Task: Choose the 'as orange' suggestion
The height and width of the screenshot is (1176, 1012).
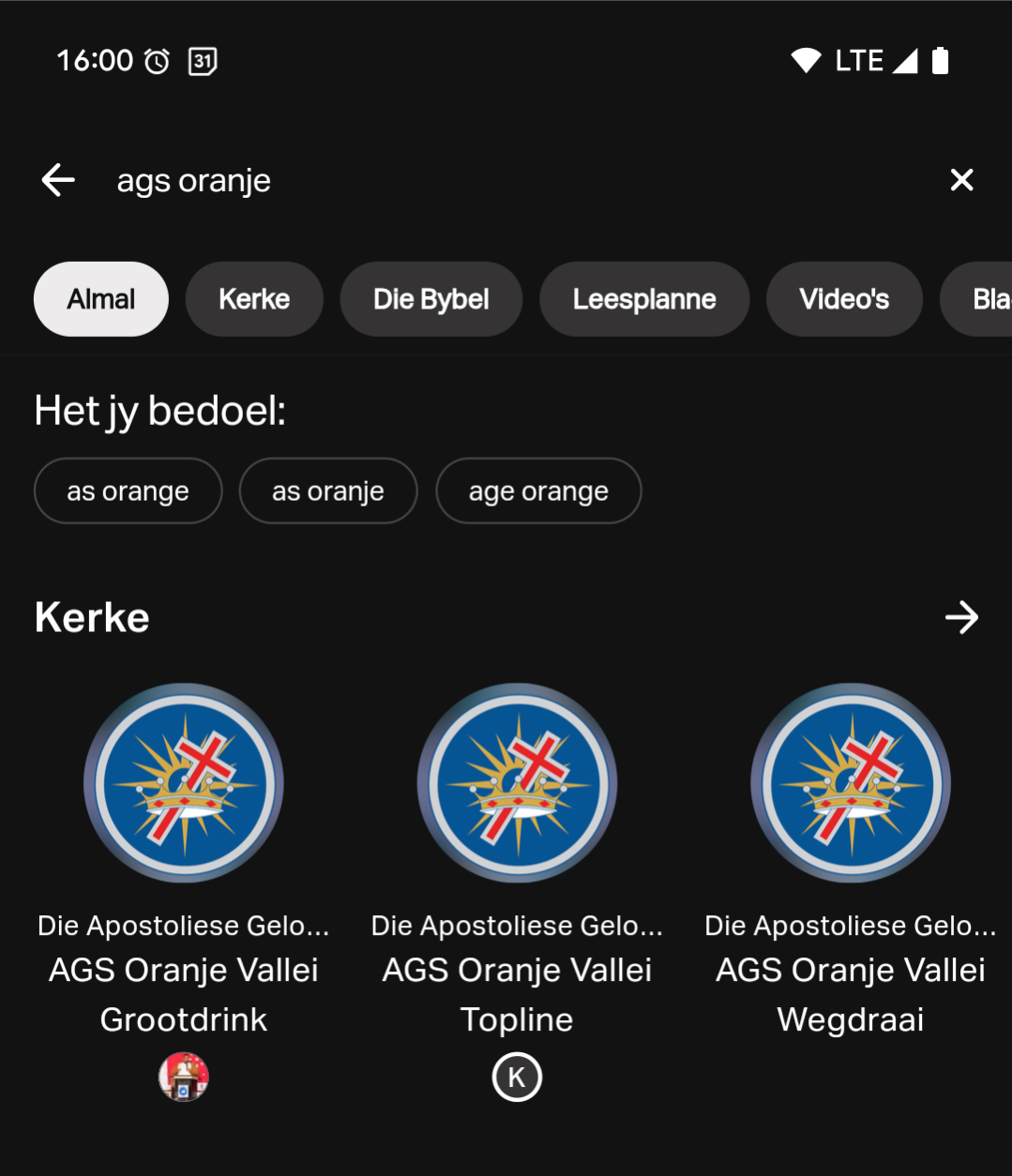Action: (128, 490)
